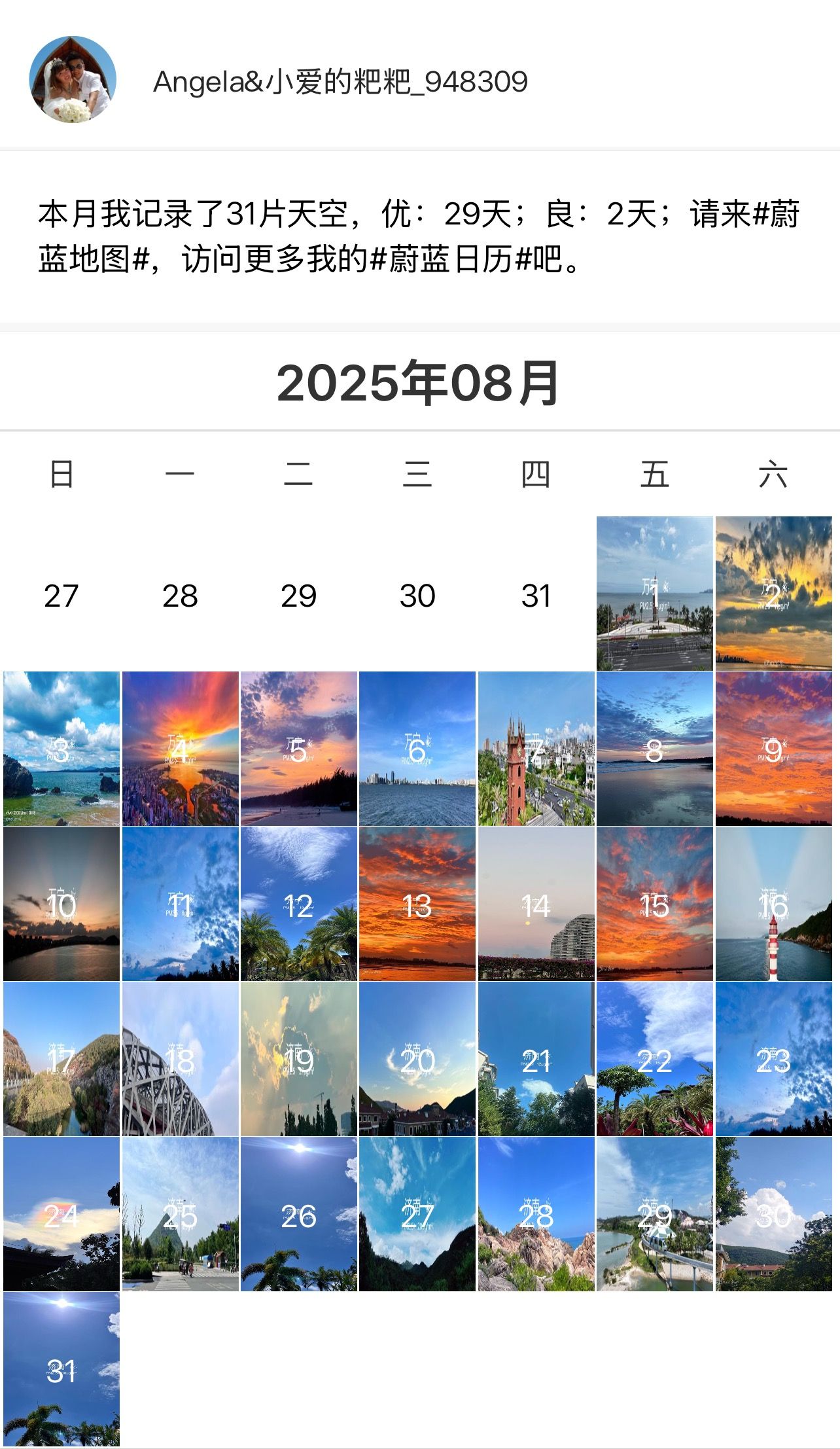Select the day 4 sunset tile
This screenshot has width=840, height=1449.
[x=180, y=748]
